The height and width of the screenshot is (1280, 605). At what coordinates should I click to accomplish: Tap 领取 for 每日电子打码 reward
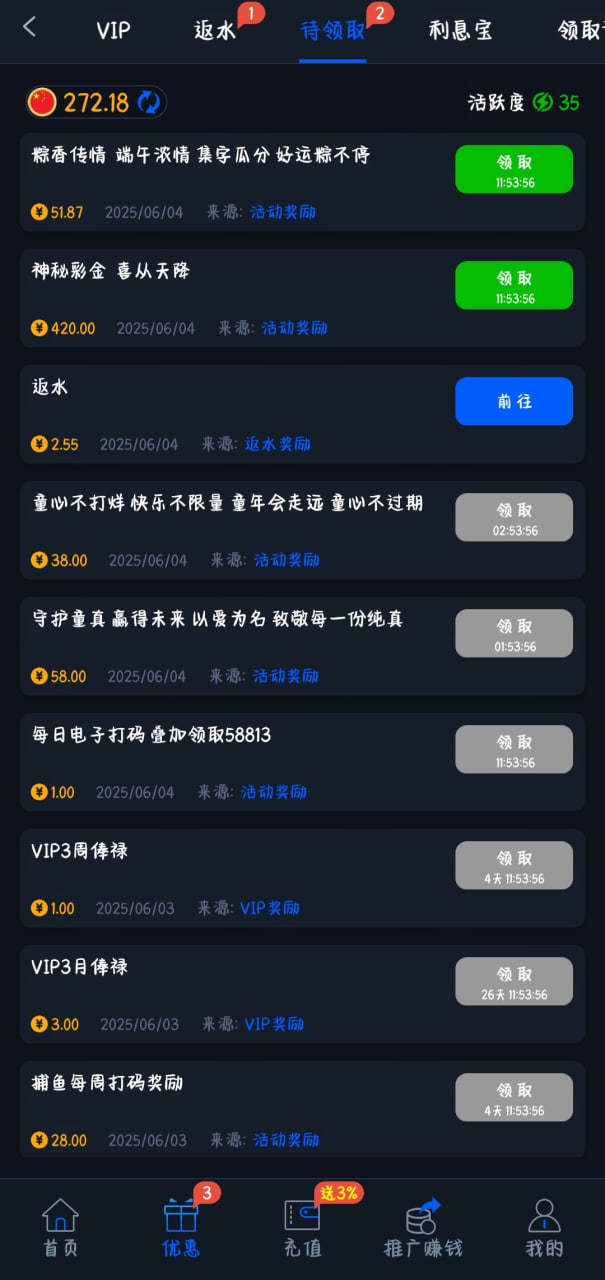click(x=513, y=749)
